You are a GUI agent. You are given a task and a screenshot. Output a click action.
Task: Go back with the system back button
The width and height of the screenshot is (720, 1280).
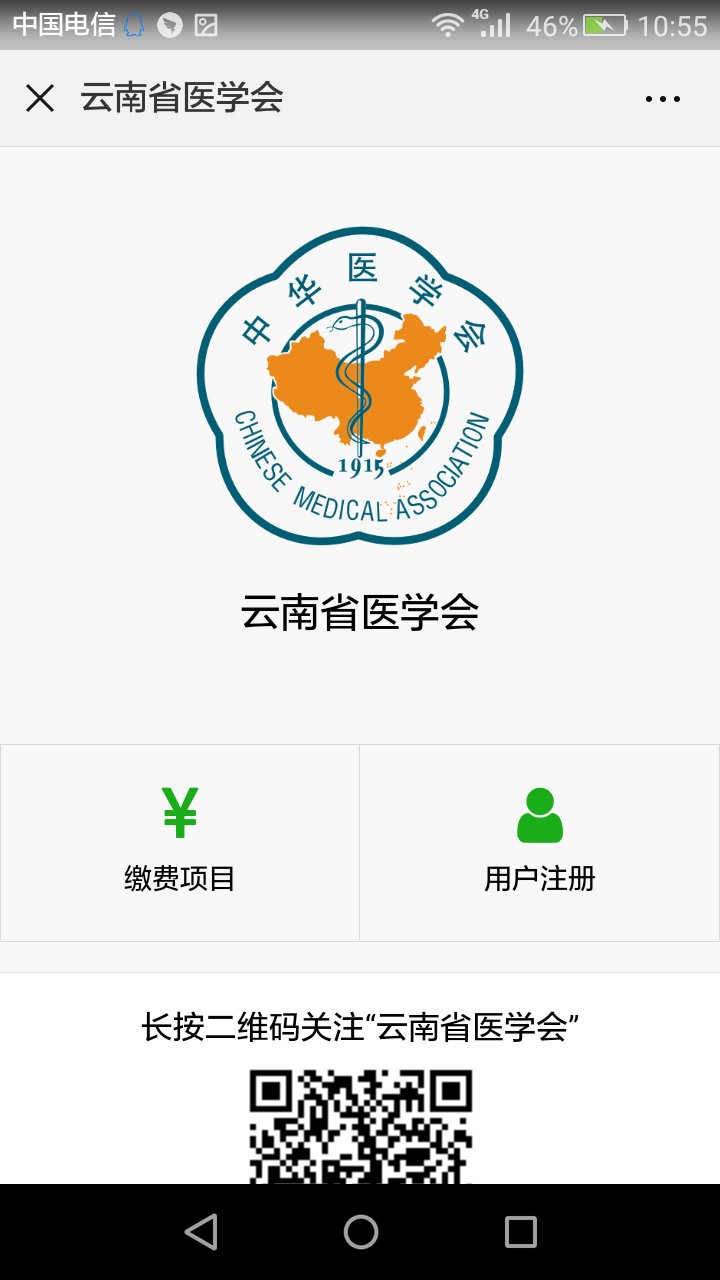(x=201, y=1232)
